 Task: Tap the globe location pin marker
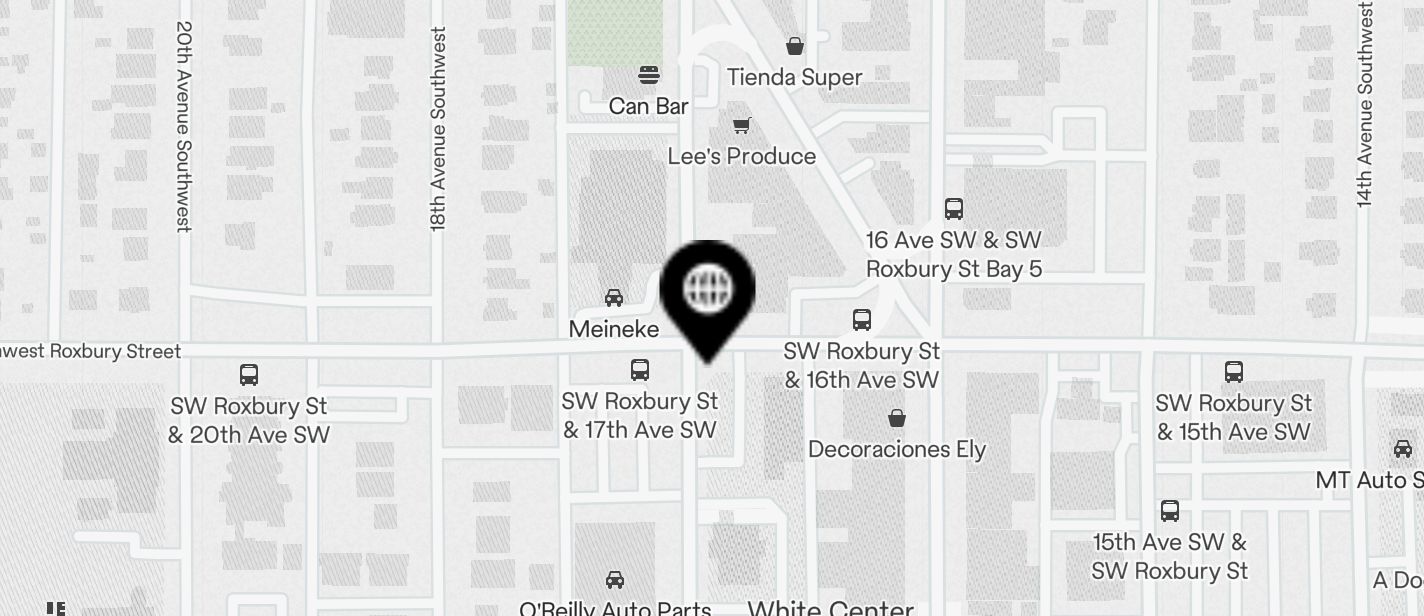click(x=708, y=291)
